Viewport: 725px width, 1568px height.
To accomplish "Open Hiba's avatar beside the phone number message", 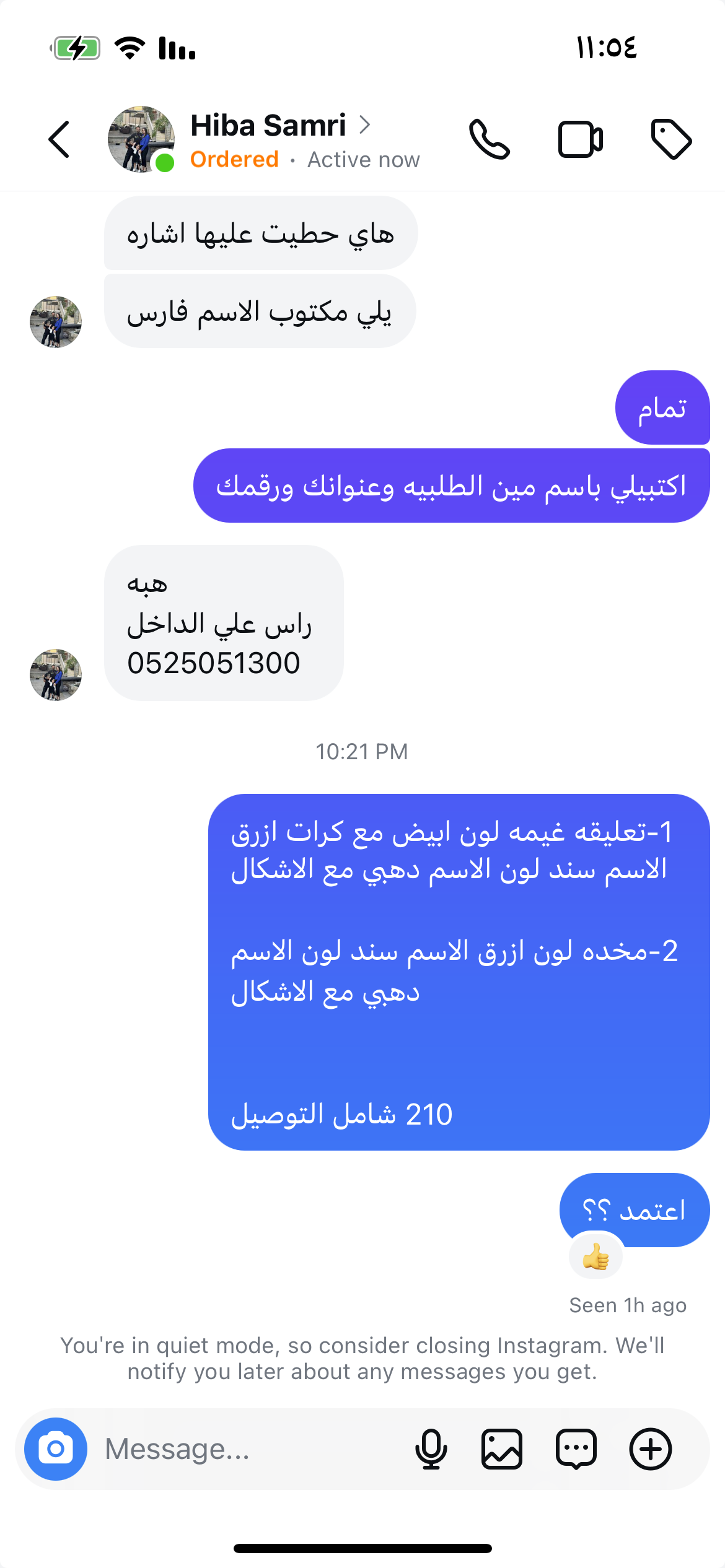I will pyautogui.click(x=56, y=674).
